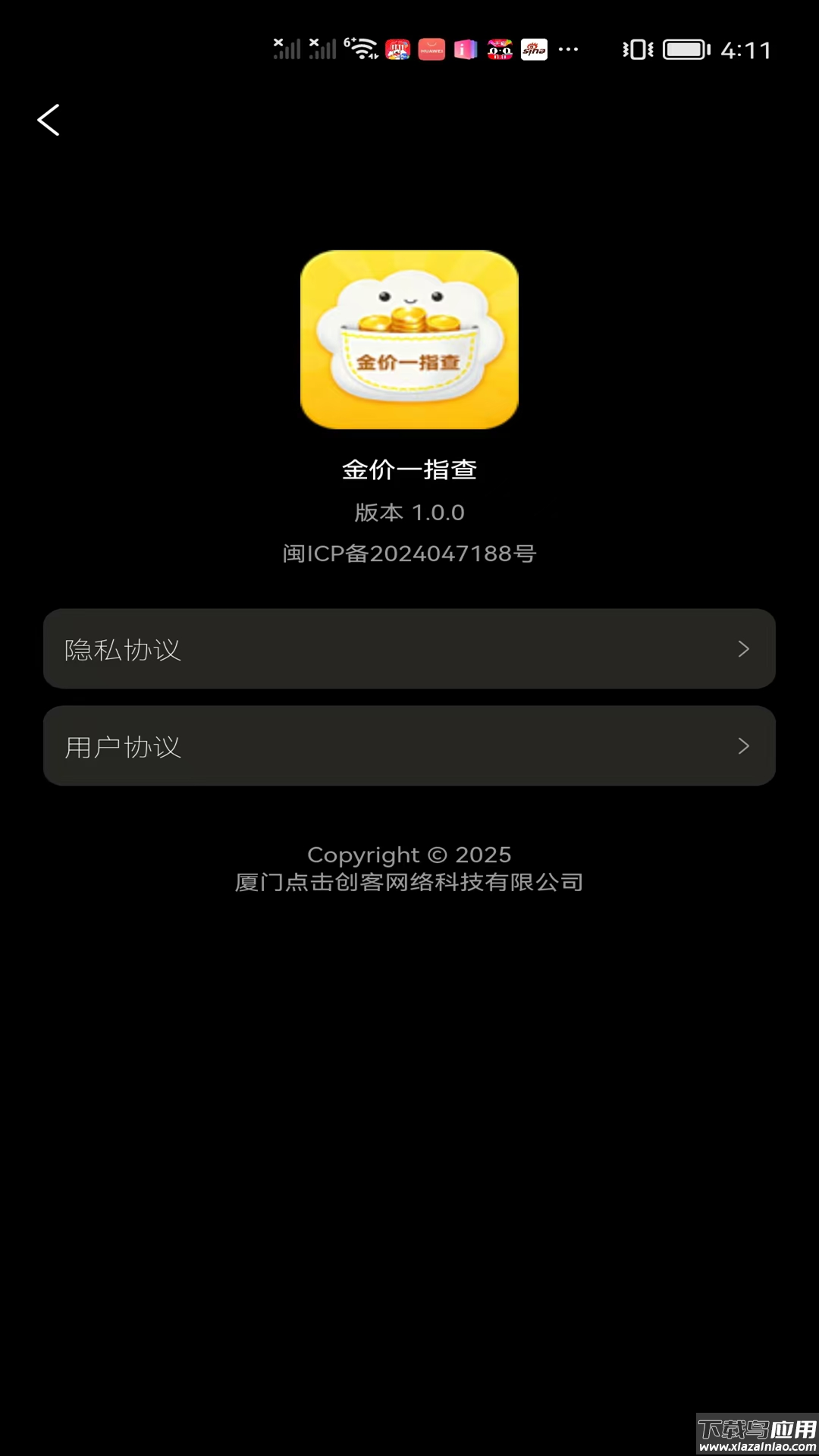
Task: Tap the ellipsis for more notifications
Action: tap(569, 50)
